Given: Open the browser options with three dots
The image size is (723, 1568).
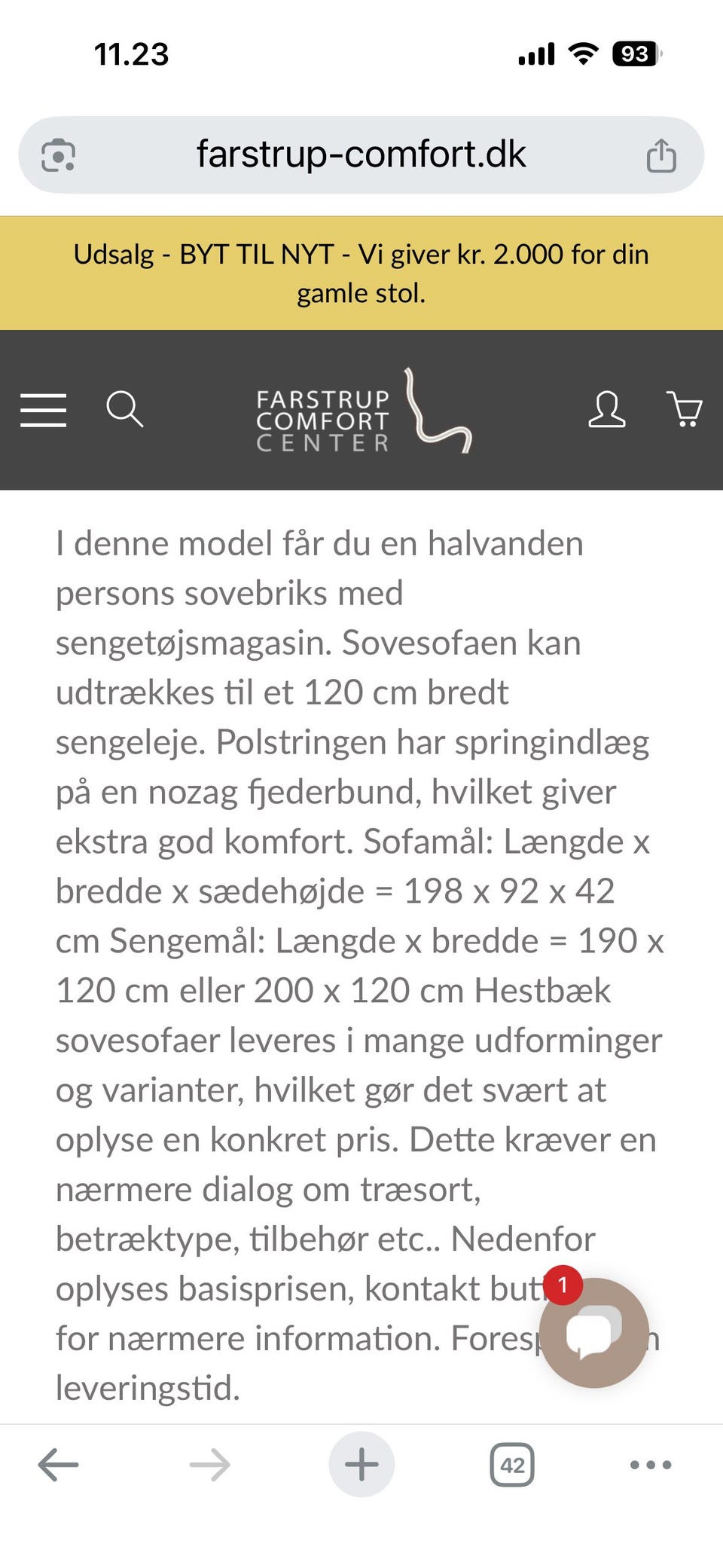Looking at the screenshot, I should coord(651,1465).
